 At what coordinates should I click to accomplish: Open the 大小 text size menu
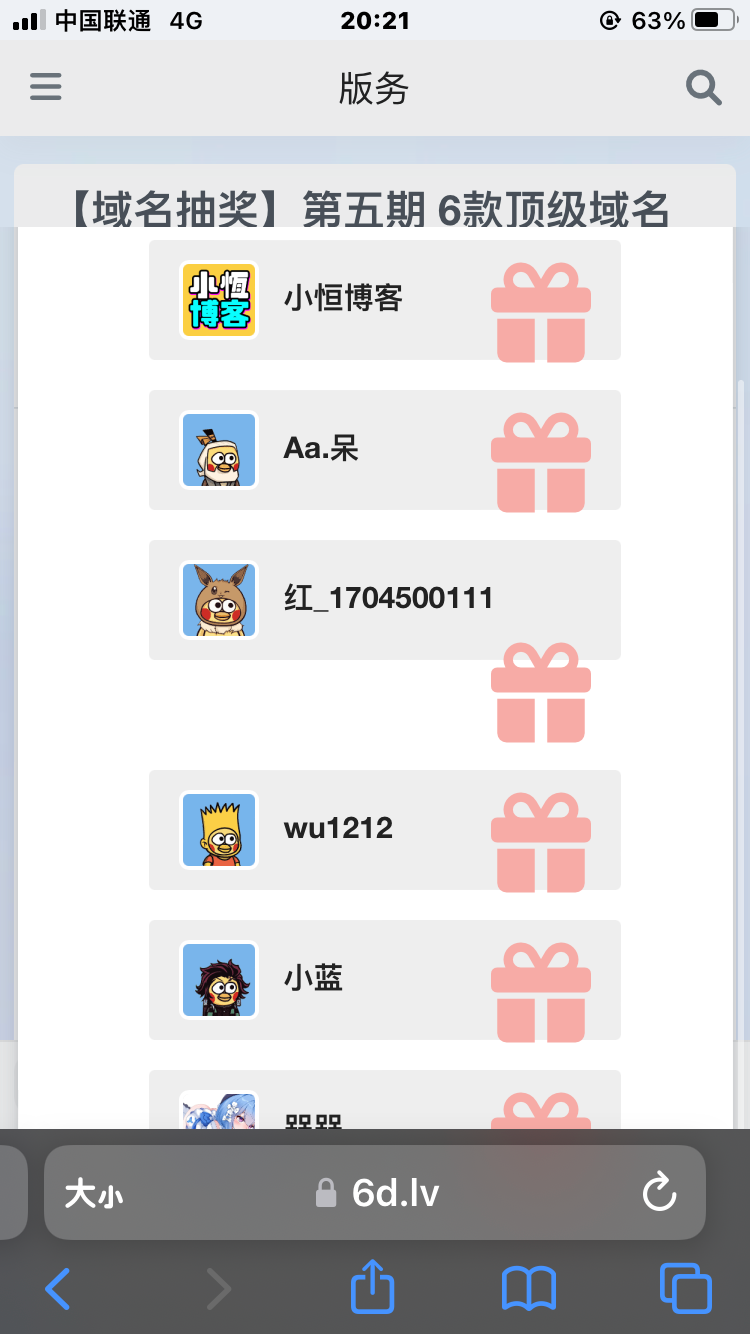[94, 1193]
